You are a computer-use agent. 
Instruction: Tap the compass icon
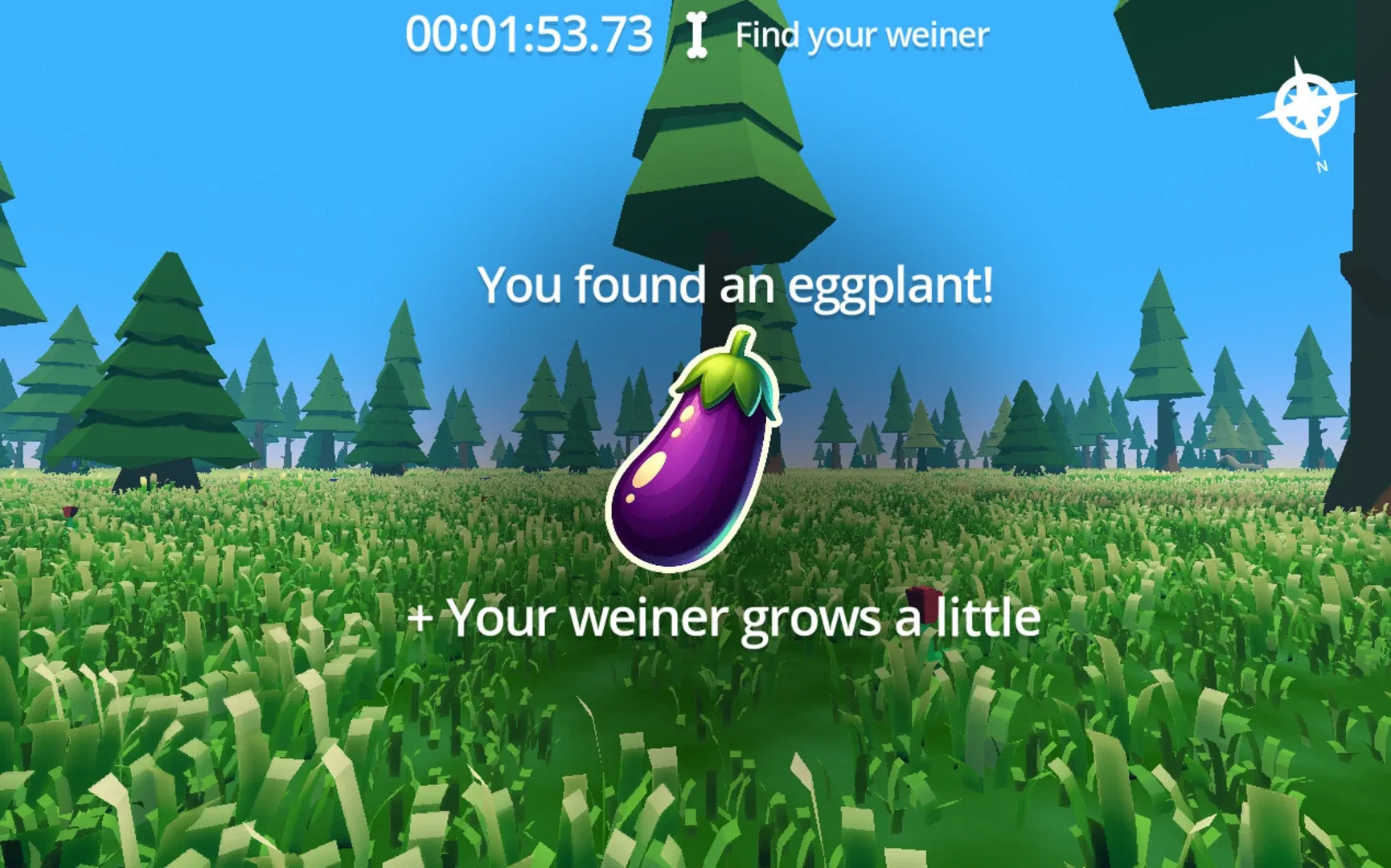pos(1308,108)
